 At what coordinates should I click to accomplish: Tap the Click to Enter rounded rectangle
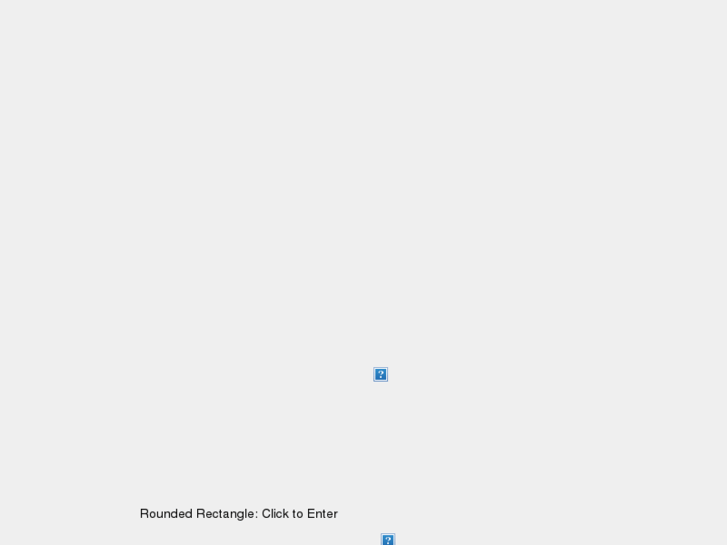point(239,514)
